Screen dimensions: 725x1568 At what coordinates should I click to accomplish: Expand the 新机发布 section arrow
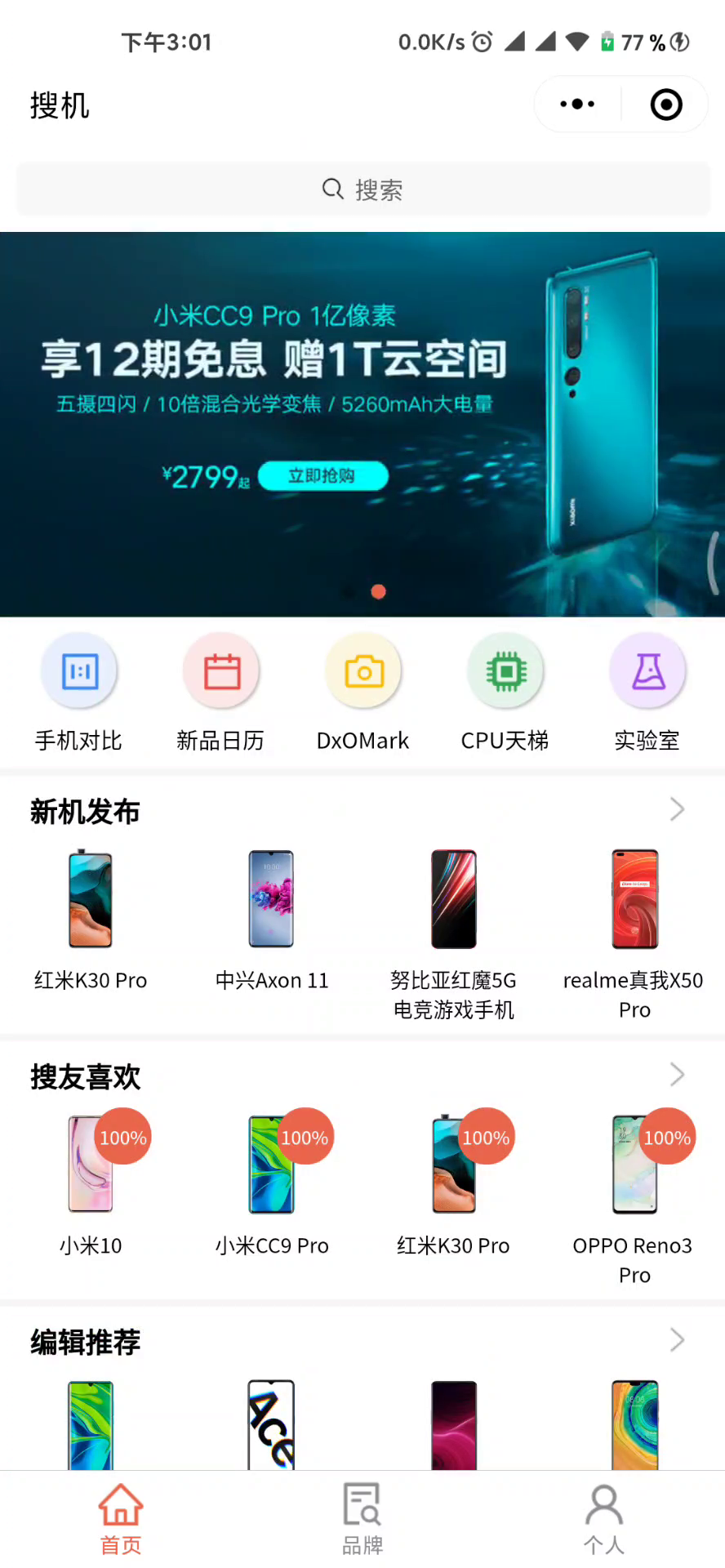coord(677,809)
